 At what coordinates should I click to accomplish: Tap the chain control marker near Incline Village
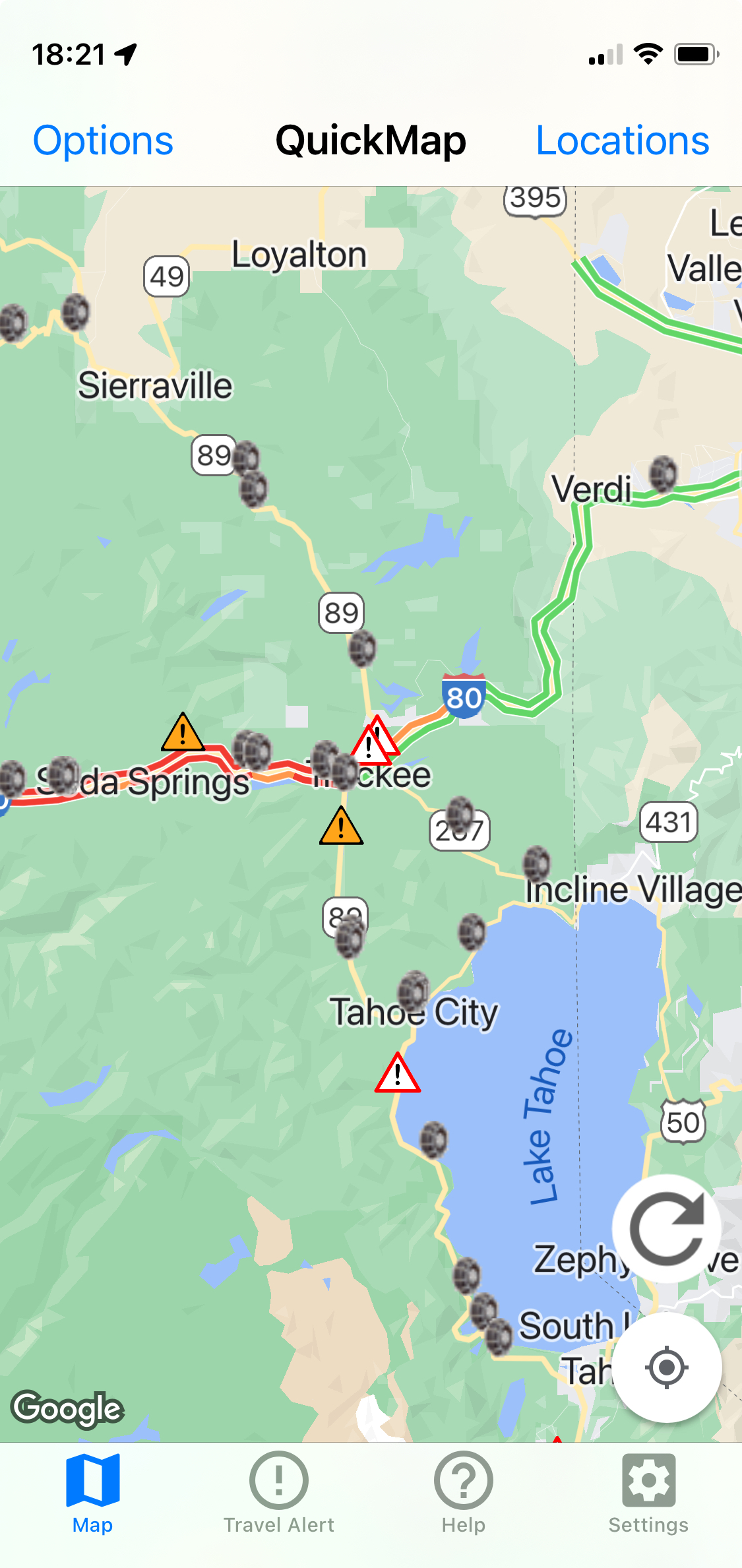537,863
